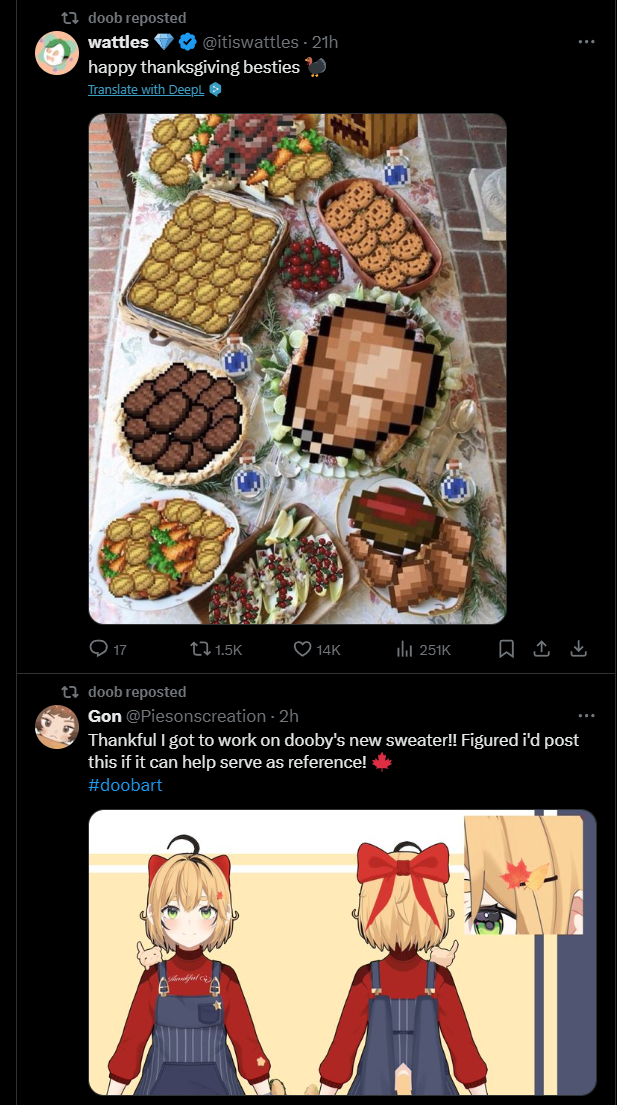Screen dimensions: 617x1105
Task: Open the Thanksgiving food image in wattles' post
Action: tap(297, 368)
